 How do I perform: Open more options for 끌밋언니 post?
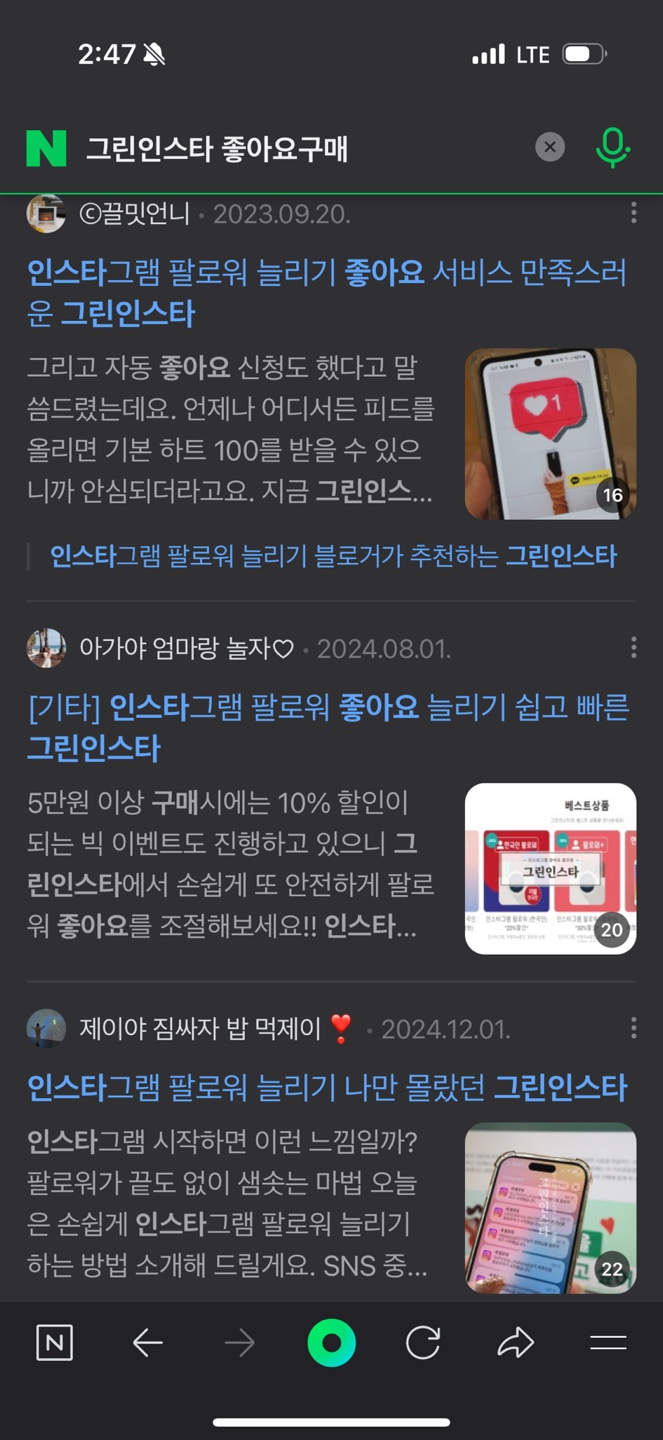[x=633, y=213]
